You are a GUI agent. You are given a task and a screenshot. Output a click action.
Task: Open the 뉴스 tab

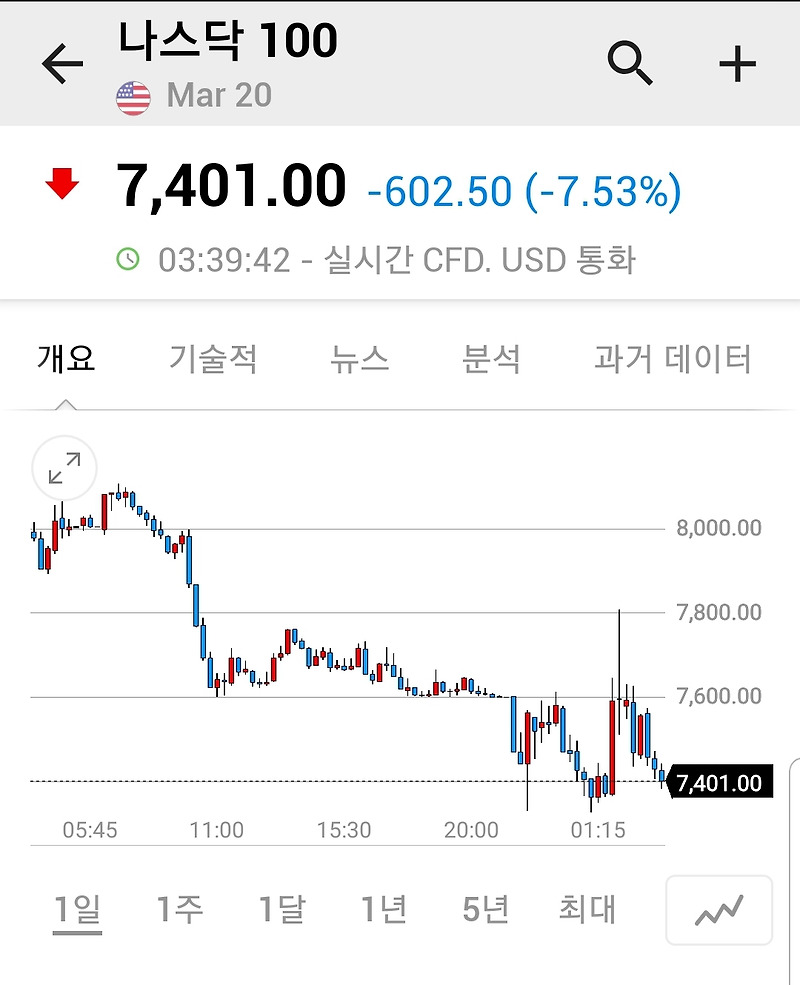tap(360, 358)
